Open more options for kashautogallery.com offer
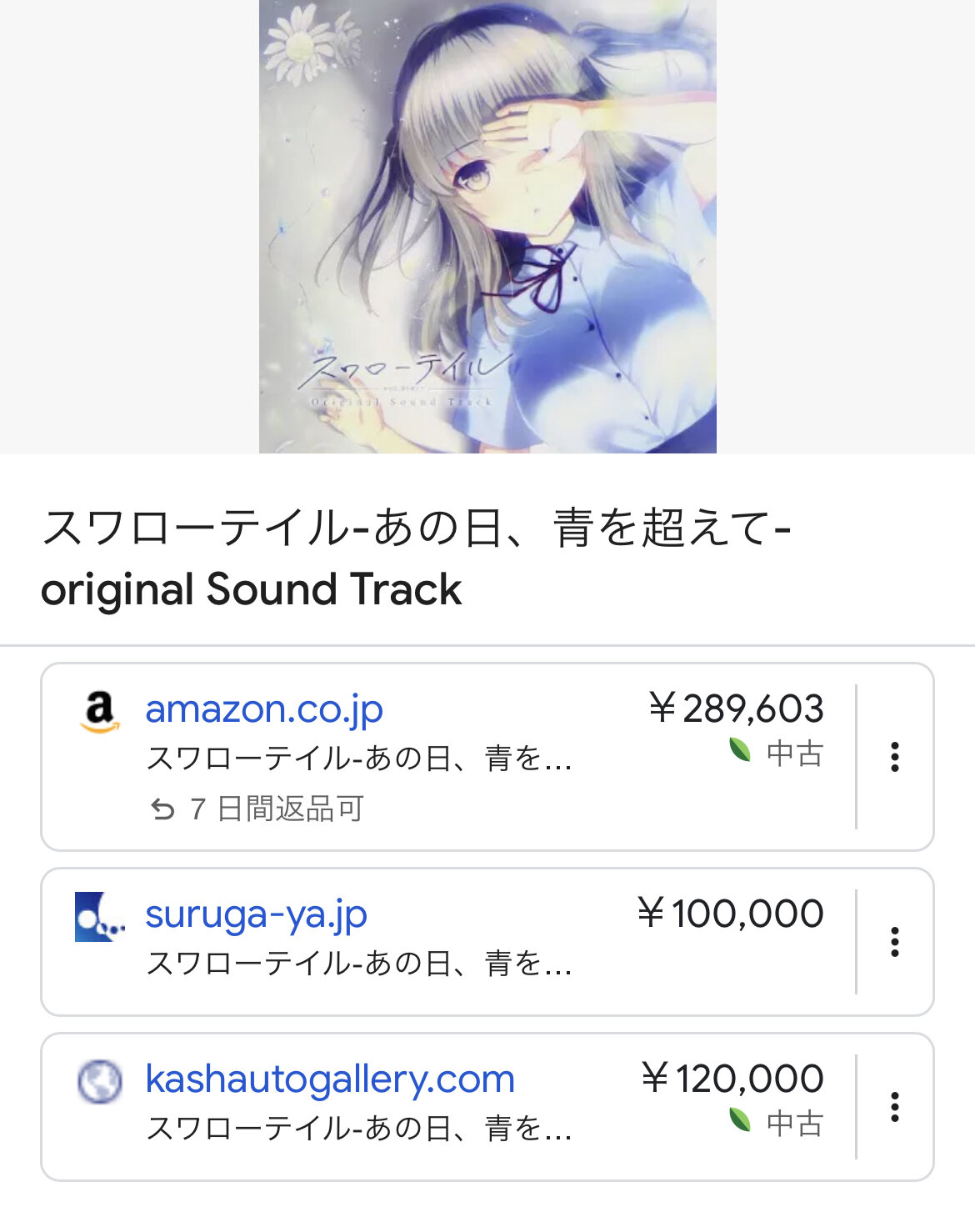Screen dimensions: 975x1232 [894, 1107]
